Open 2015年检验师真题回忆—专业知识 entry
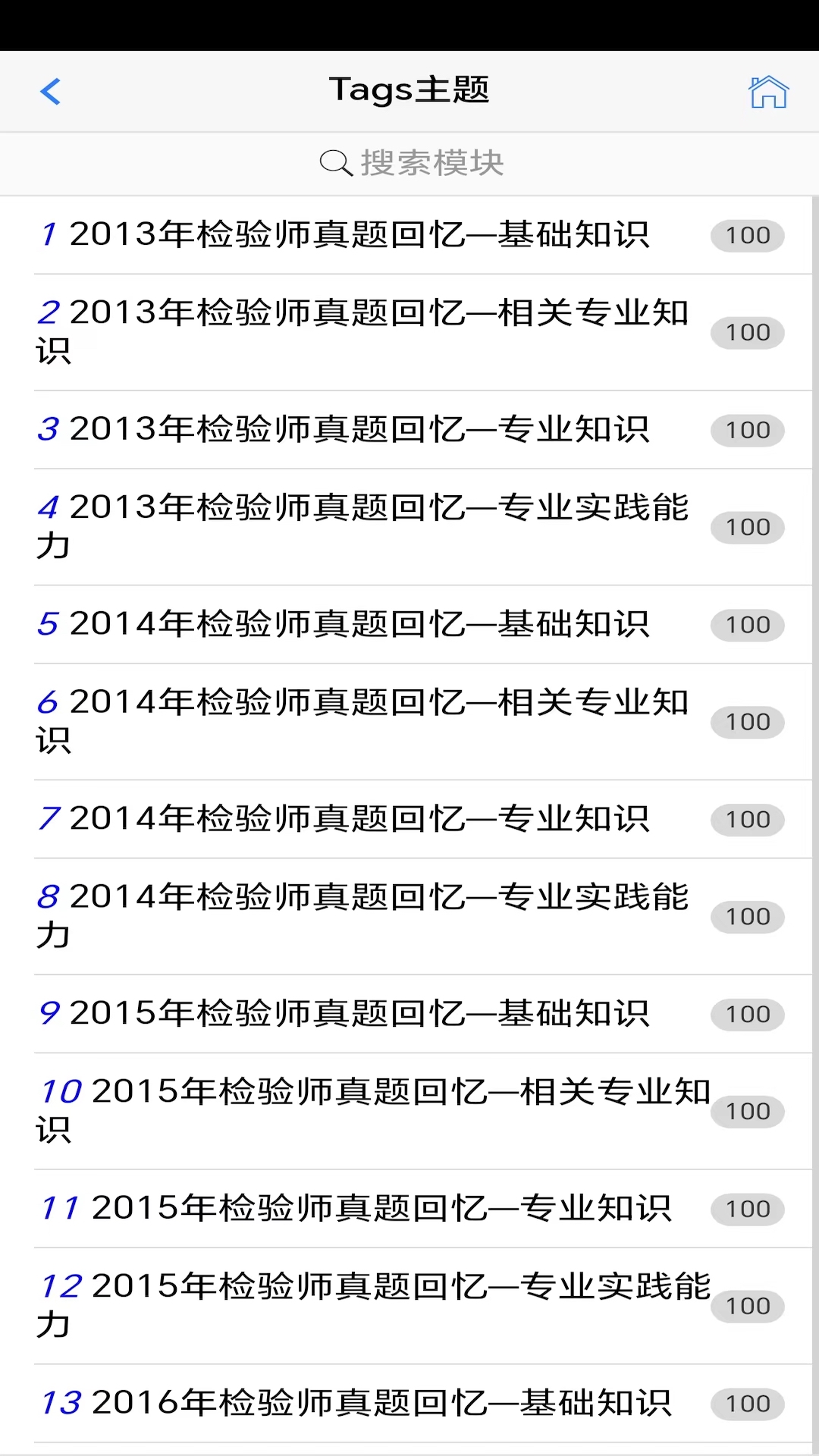The width and height of the screenshot is (819, 1456). pyautogui.click(x=356, y=1208)
